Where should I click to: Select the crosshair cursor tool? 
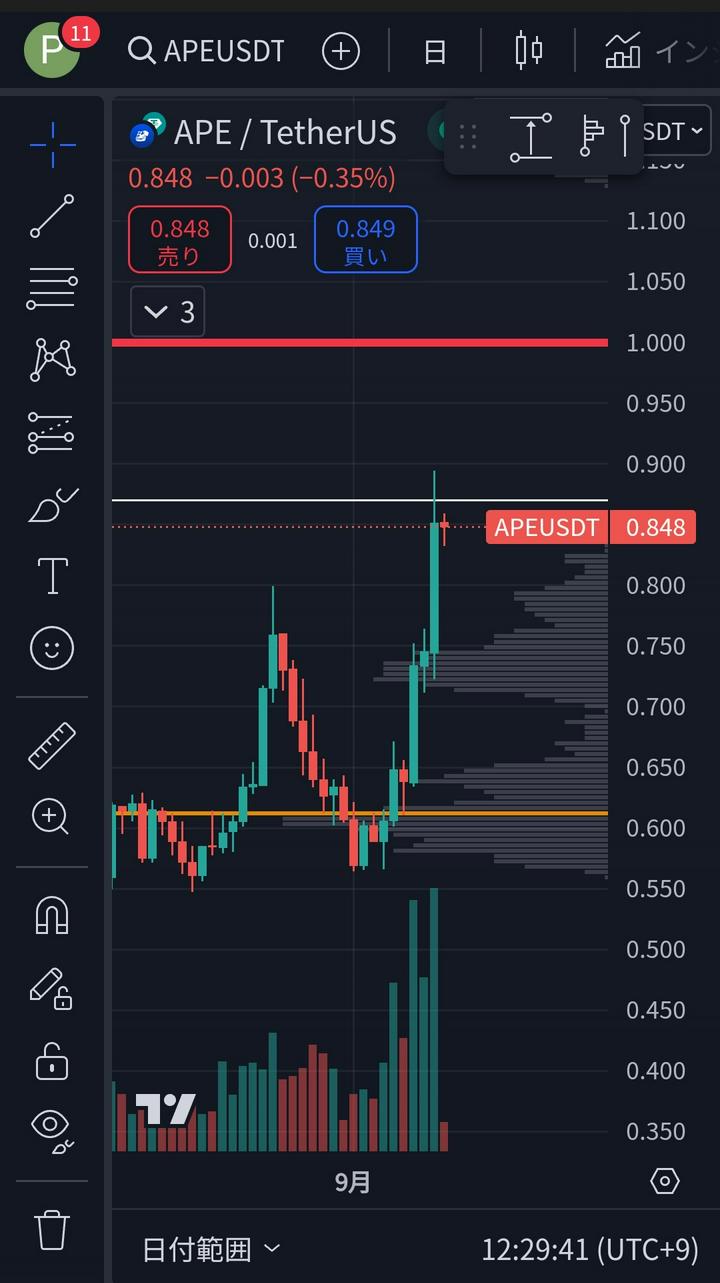tap(52, 145)
